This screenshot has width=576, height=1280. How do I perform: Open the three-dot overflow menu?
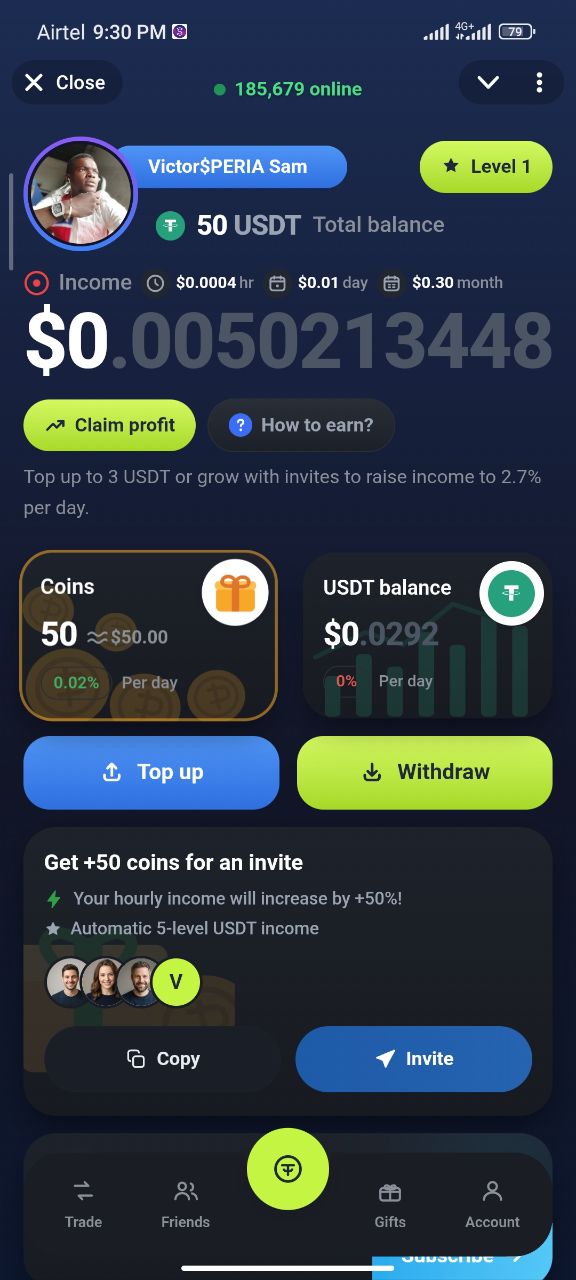coord(539,83)
